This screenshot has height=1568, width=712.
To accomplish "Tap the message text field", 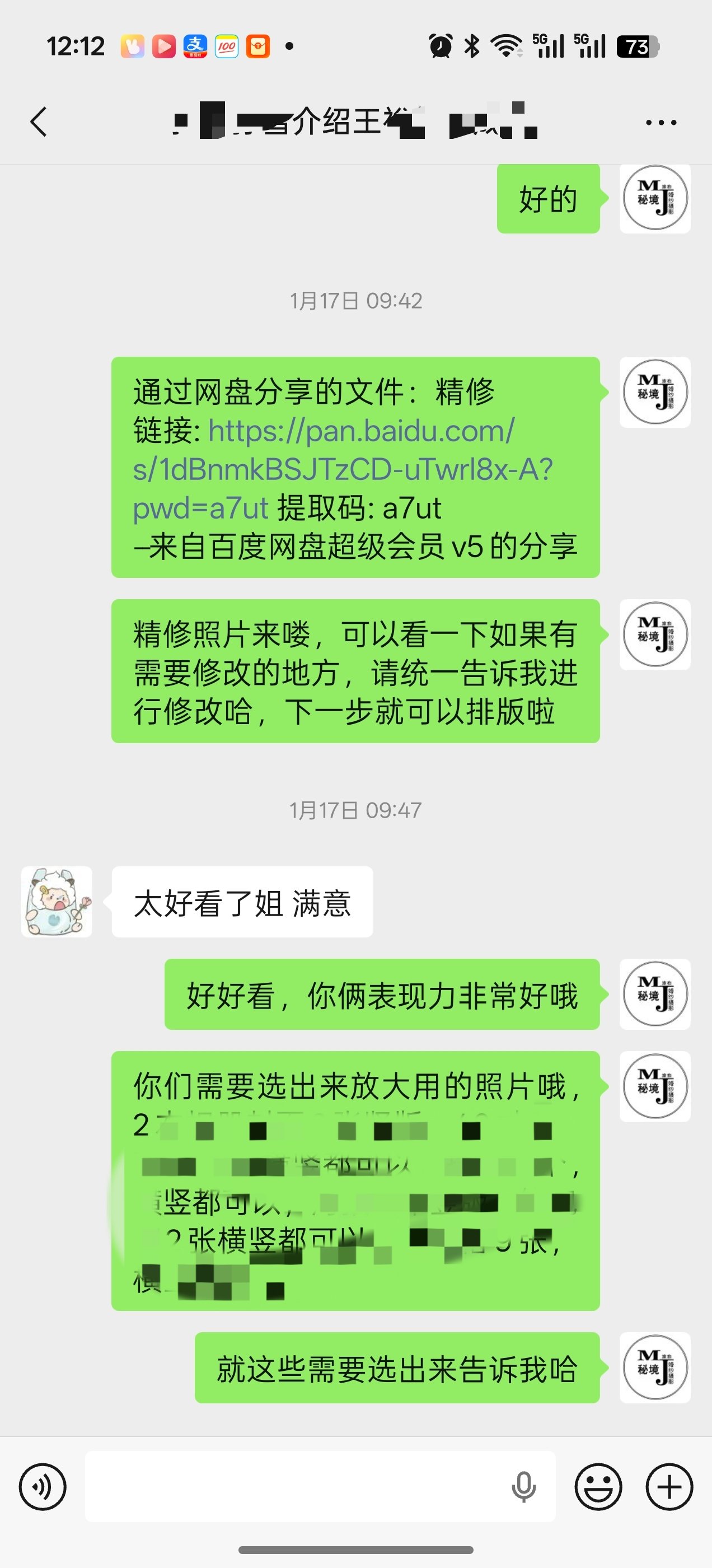I will [x=292, y=1487].
